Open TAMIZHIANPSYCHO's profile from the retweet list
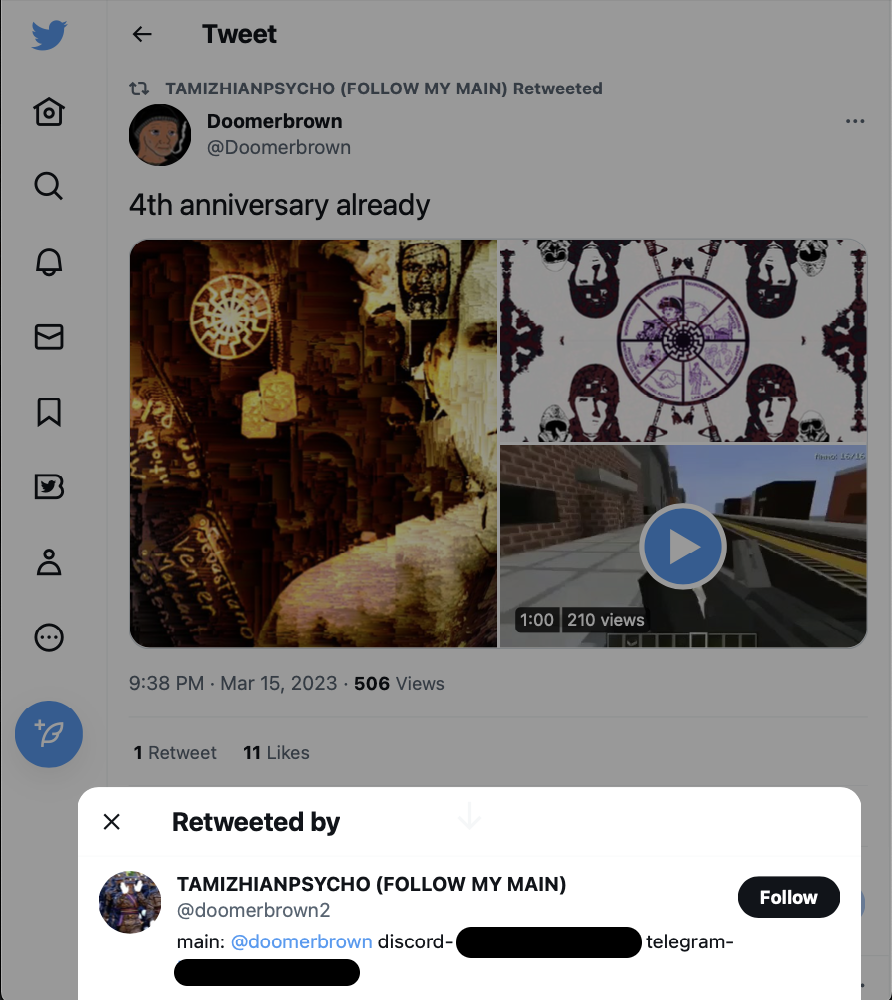The image size is (892, 1000). click(371, 884)
